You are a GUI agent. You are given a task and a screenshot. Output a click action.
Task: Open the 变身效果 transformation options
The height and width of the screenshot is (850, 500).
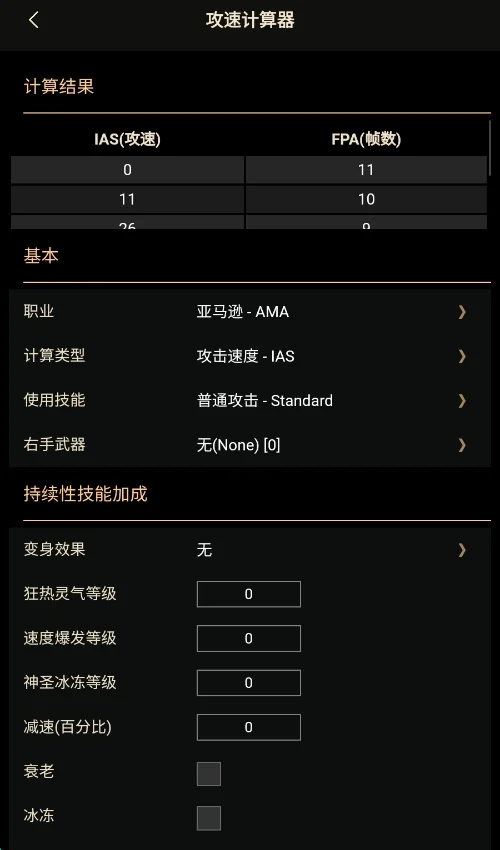point(250,550)
